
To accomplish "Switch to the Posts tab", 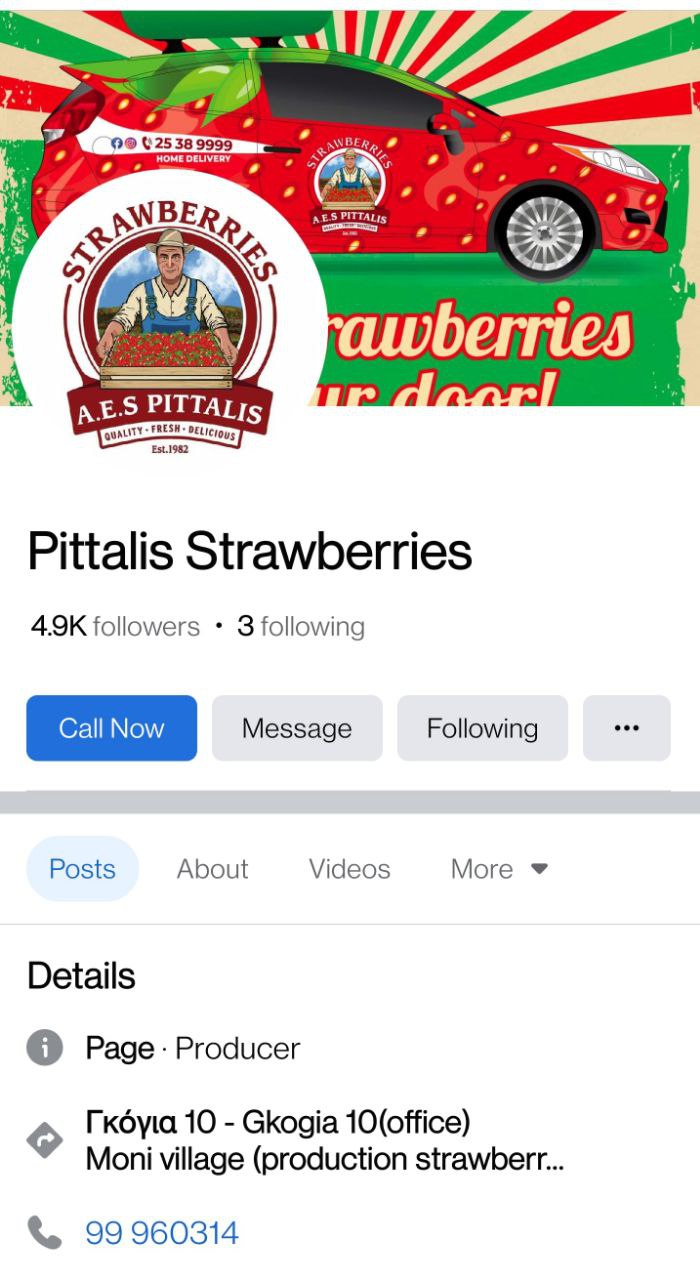I will click(82, 869).
